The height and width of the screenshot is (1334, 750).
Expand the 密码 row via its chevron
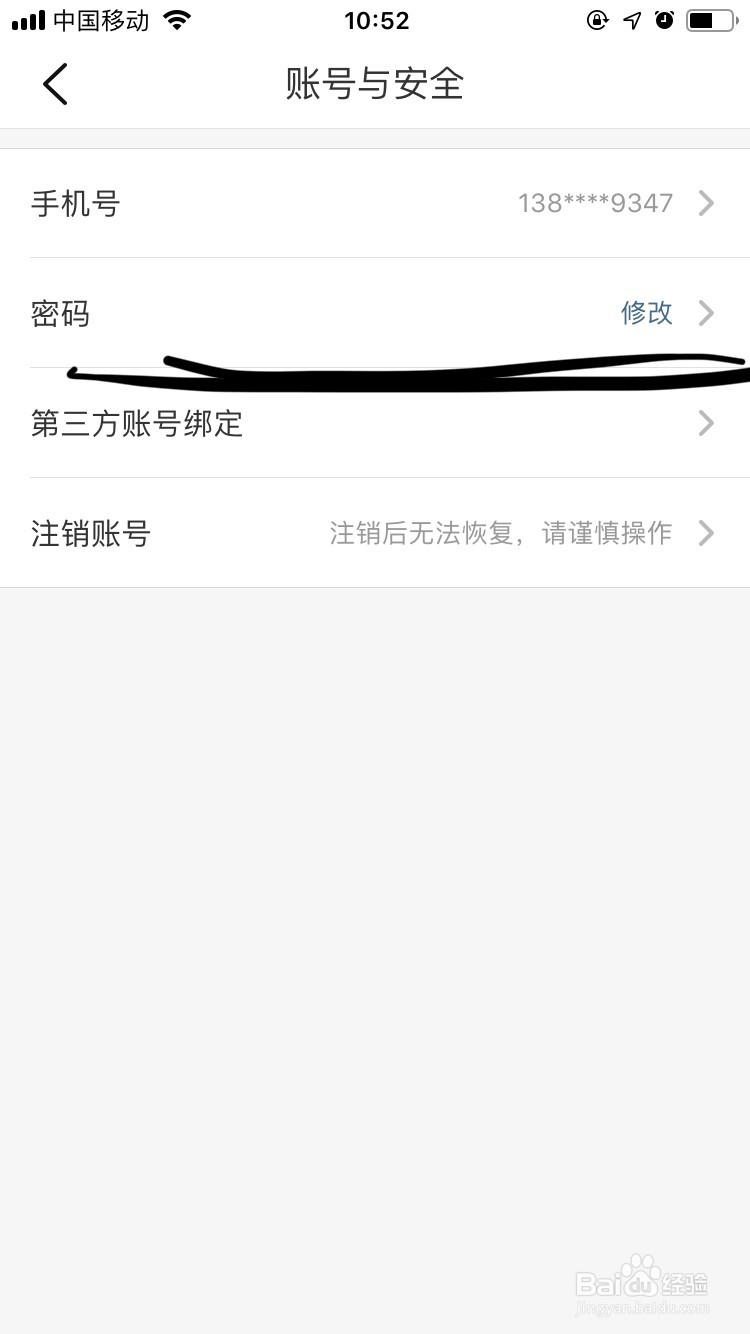pyautogui.click(x=707, y=313)
